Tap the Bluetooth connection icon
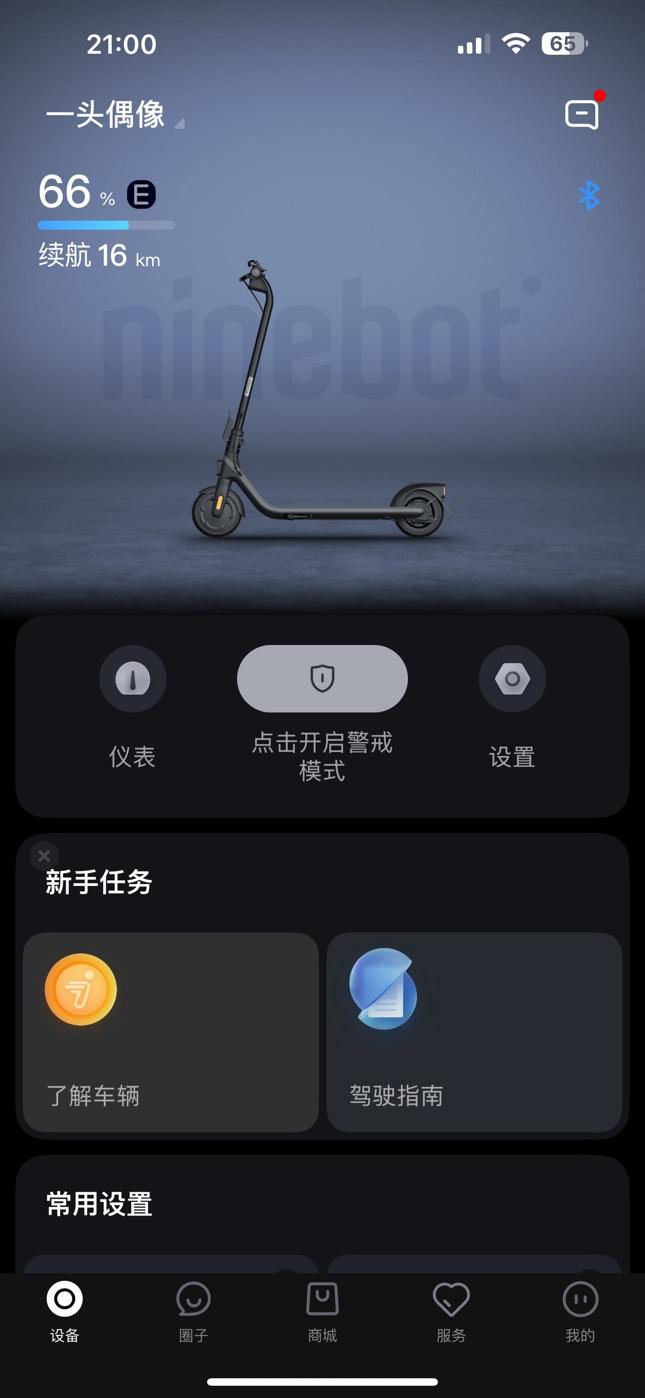Screen dimensions: 645x1398 point(589,194)
